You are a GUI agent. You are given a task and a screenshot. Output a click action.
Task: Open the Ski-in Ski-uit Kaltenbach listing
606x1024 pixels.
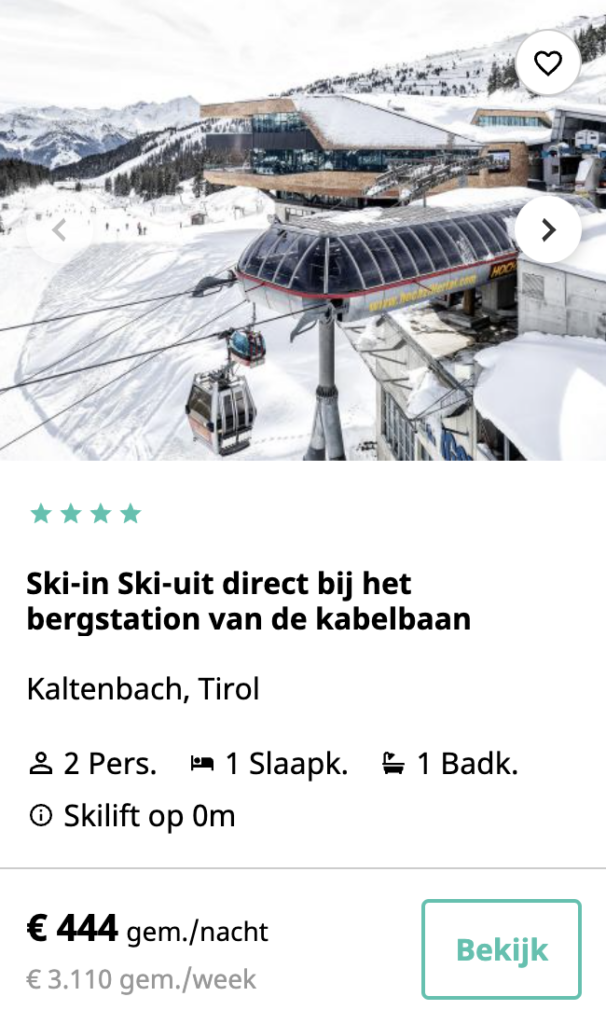tap(248, 600)
